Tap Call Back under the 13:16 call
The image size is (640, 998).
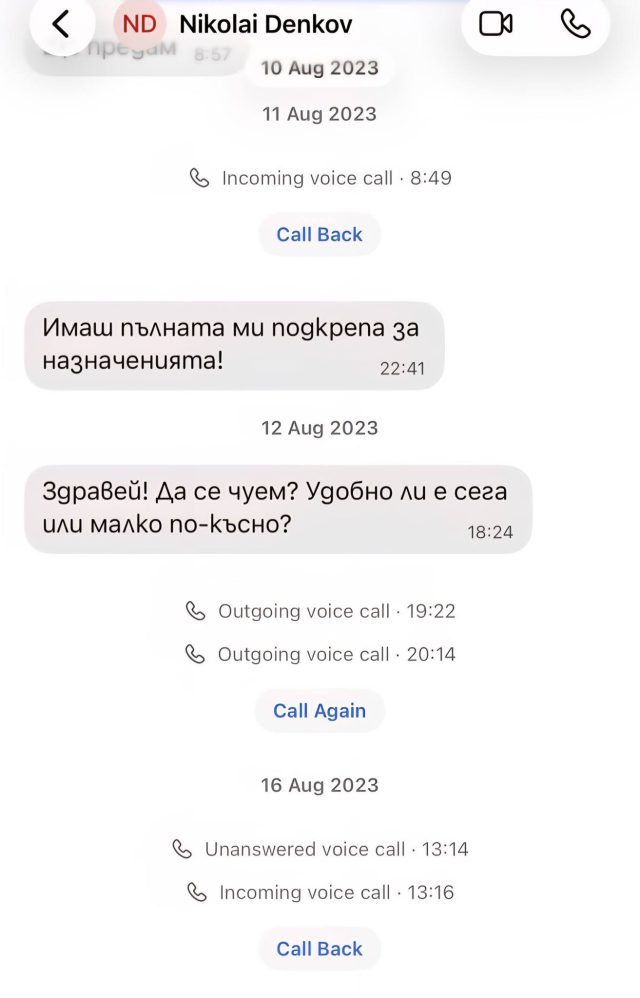(x=319, y=949)
